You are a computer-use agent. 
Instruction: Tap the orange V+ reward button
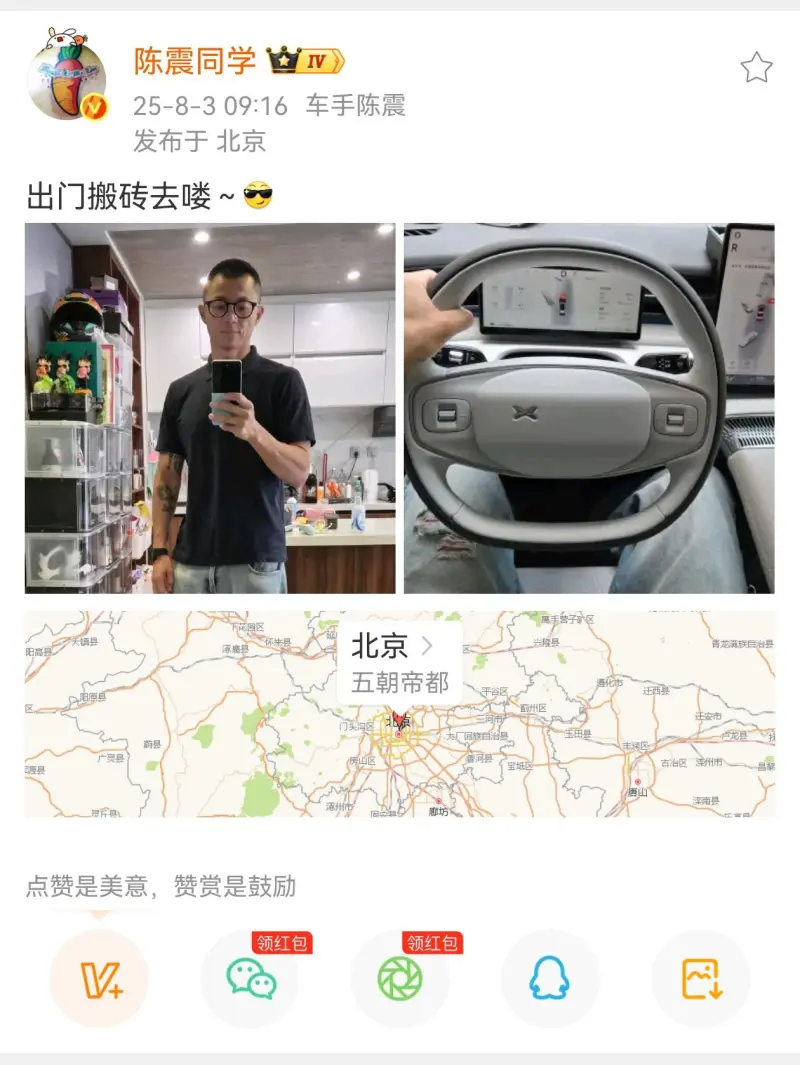[x=99, y=978]
